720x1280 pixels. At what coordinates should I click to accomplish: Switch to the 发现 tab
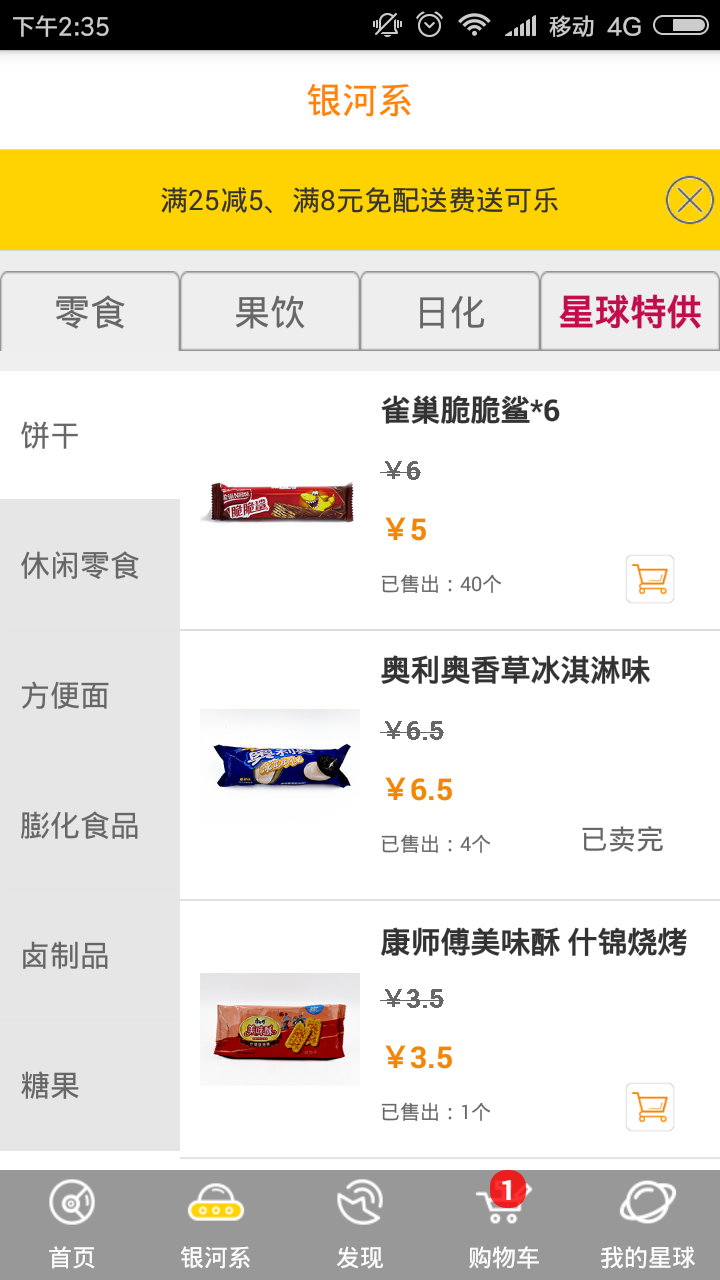[x=360, y=1224]
